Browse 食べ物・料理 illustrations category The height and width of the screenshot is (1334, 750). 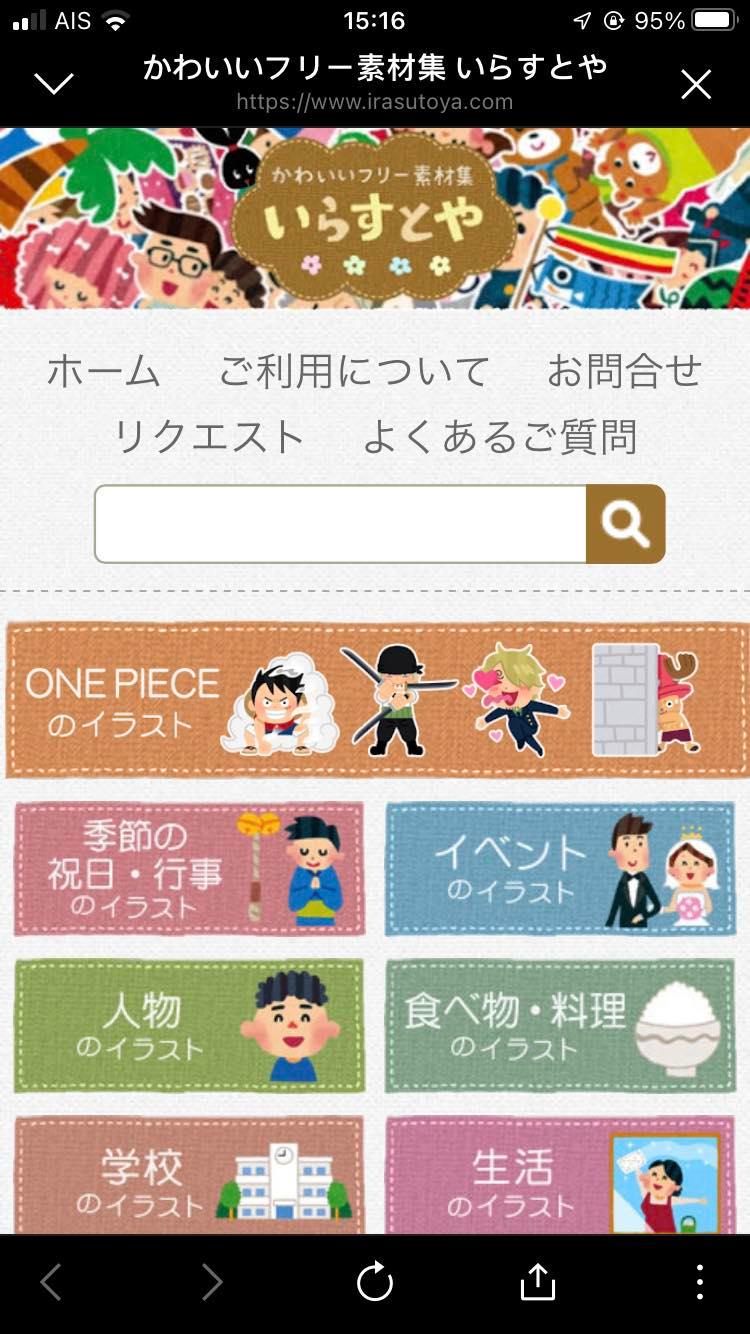pos(560,1026)
